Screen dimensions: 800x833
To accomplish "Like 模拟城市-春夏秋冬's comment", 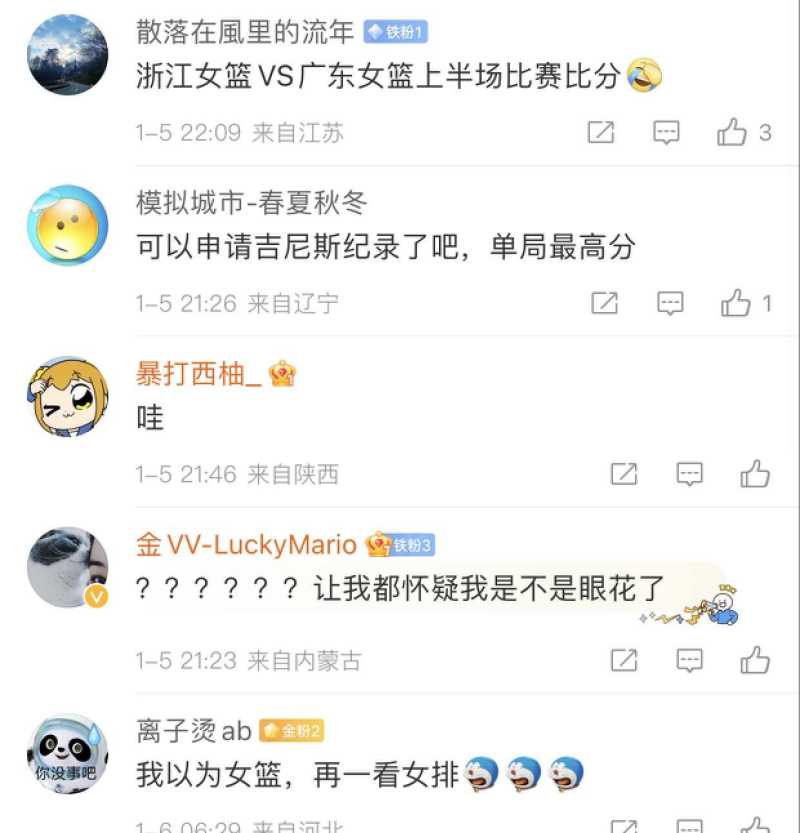I will click(737, 303).
